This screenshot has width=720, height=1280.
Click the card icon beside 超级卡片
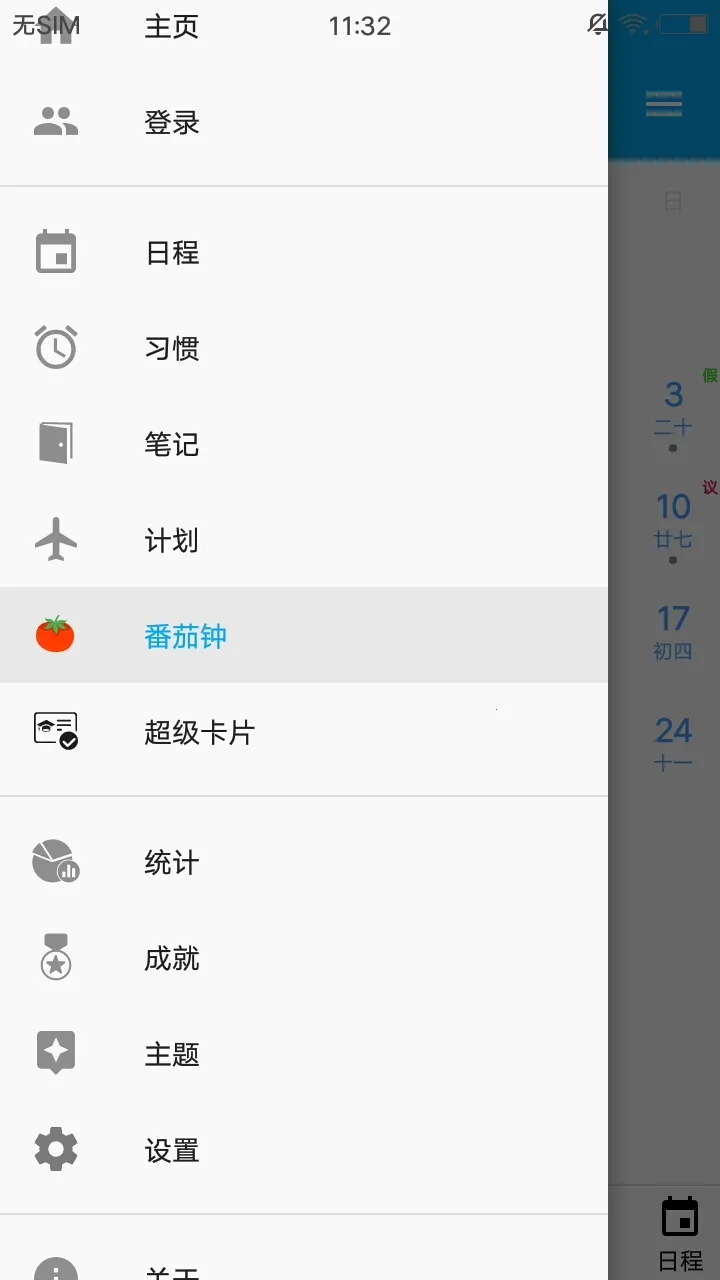[x=55, y=732]
